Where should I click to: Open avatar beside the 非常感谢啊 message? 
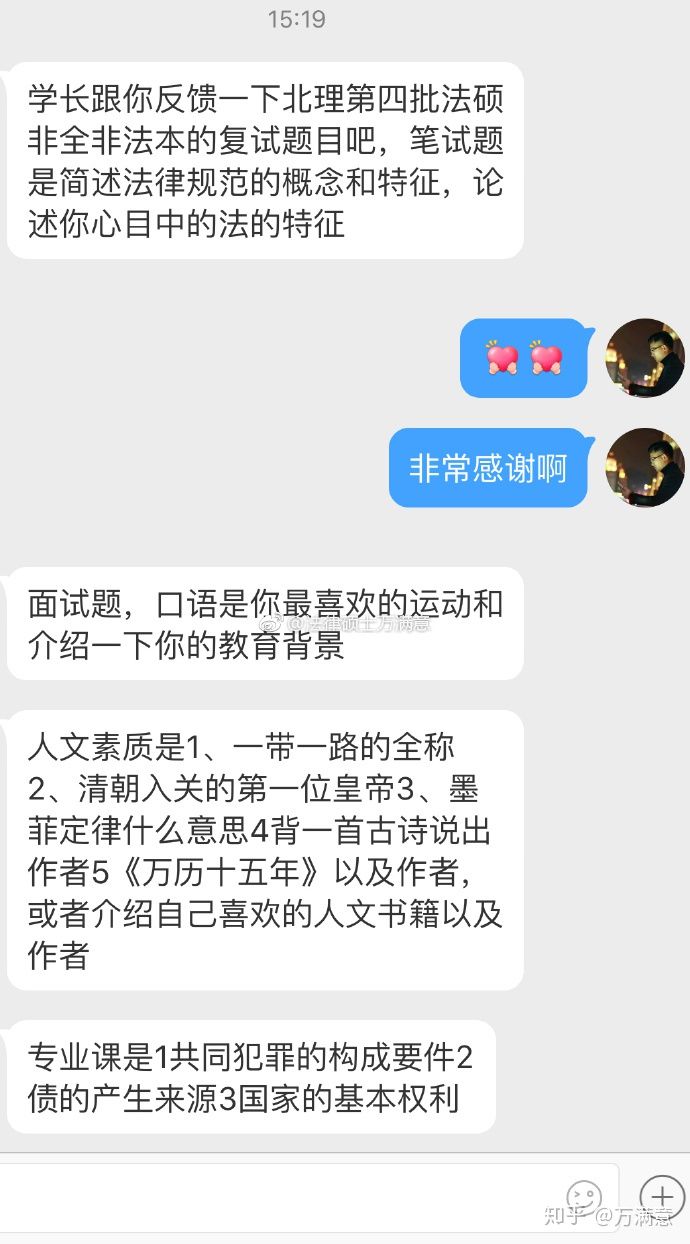[x=645, y=468]
